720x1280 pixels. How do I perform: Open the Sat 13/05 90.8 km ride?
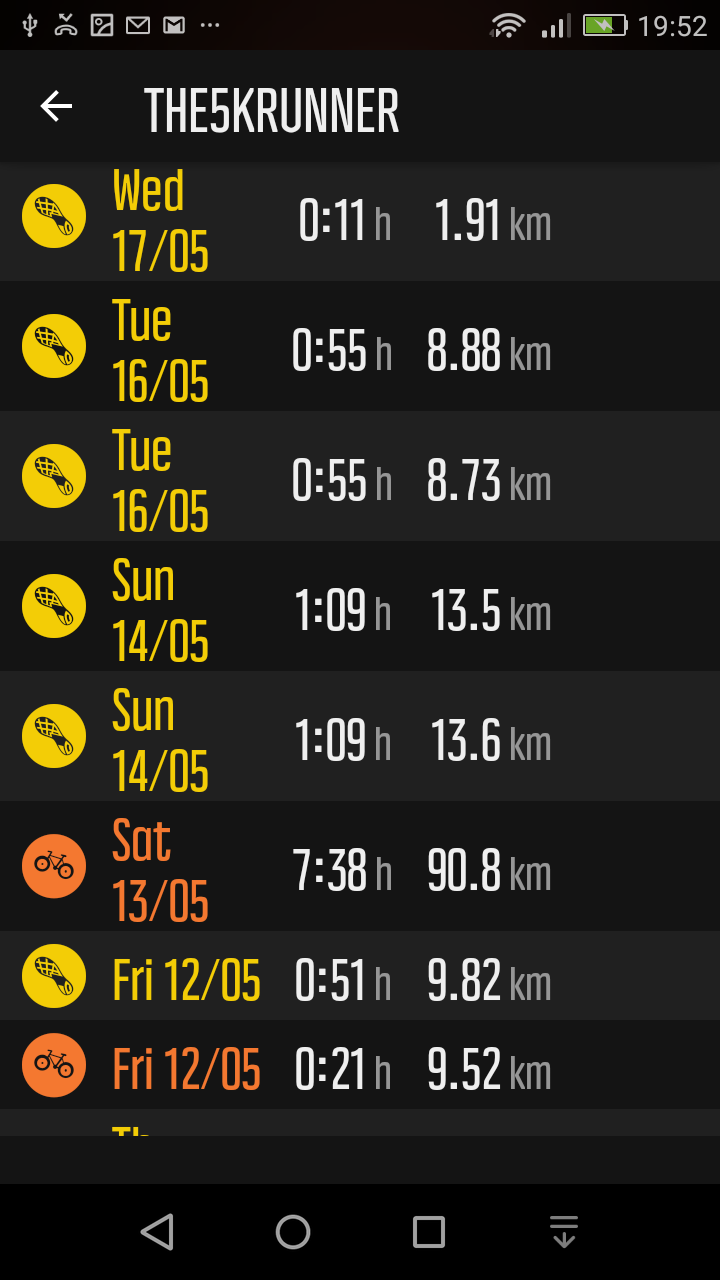coord(360,871)
